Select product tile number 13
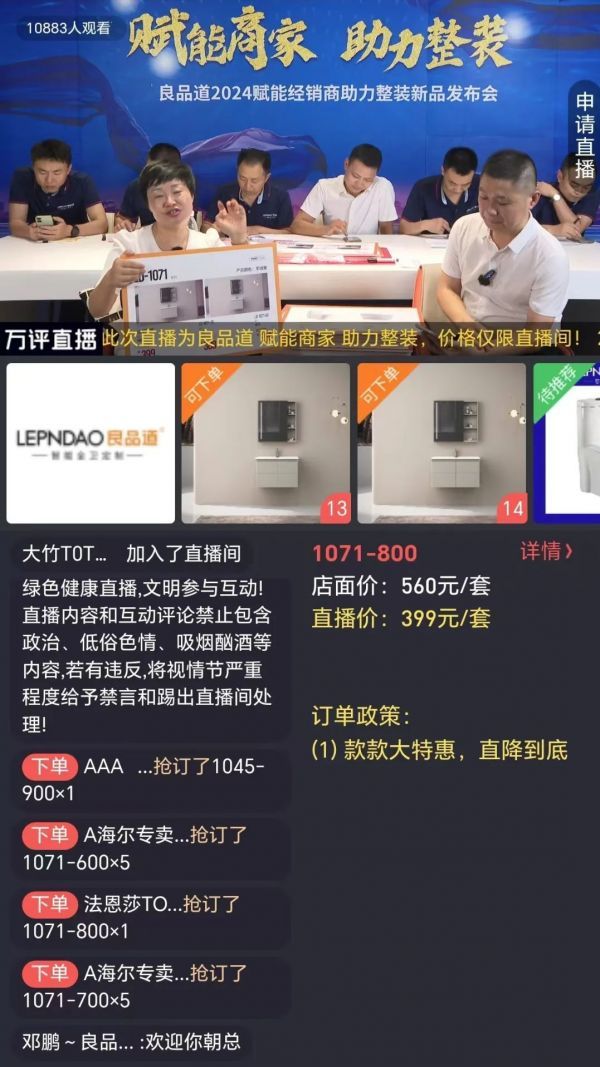600x1067 pixels. 266,443
